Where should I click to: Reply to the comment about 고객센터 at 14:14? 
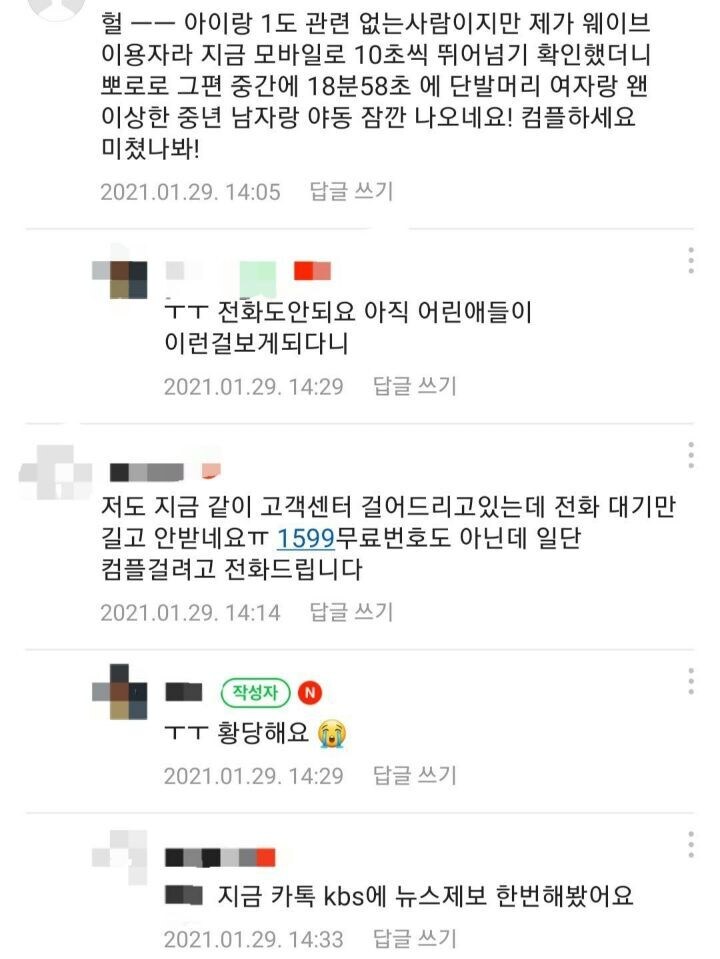[351, 611]
